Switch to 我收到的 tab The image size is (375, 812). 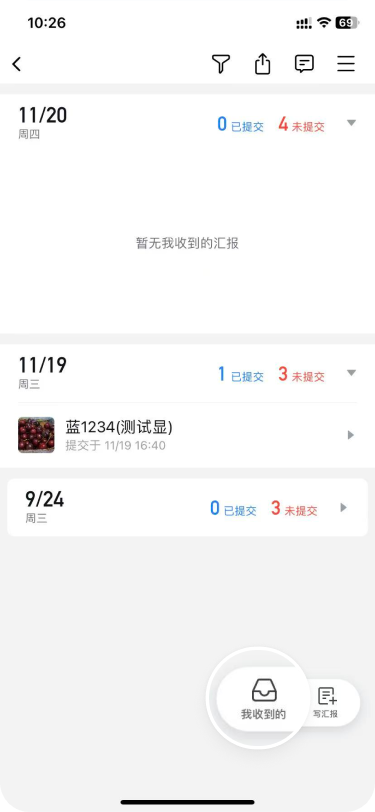pyautogui.click(x=264, y=699)
